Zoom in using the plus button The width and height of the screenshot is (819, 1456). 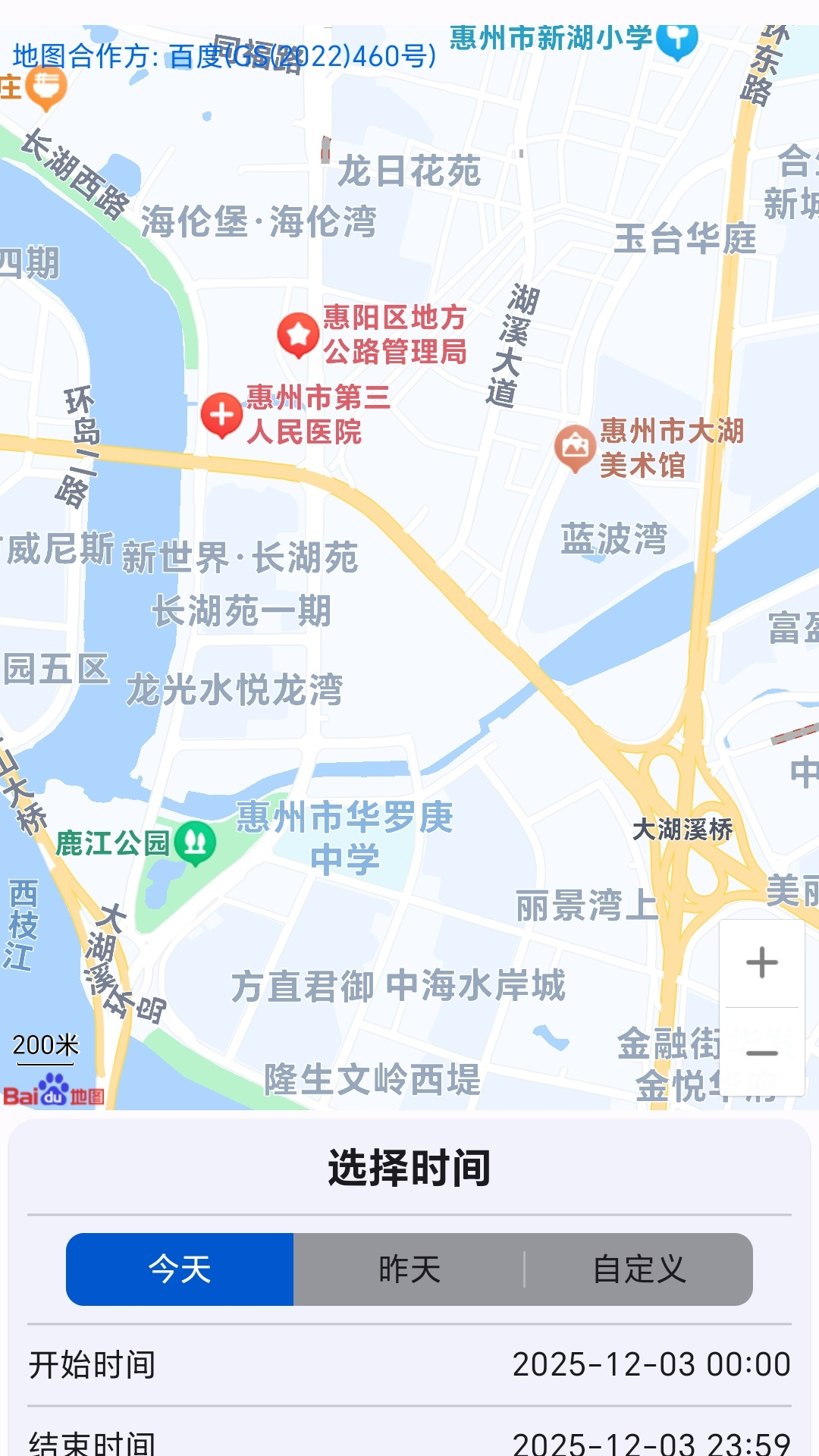pyautogui.click(x=761, y=962)
